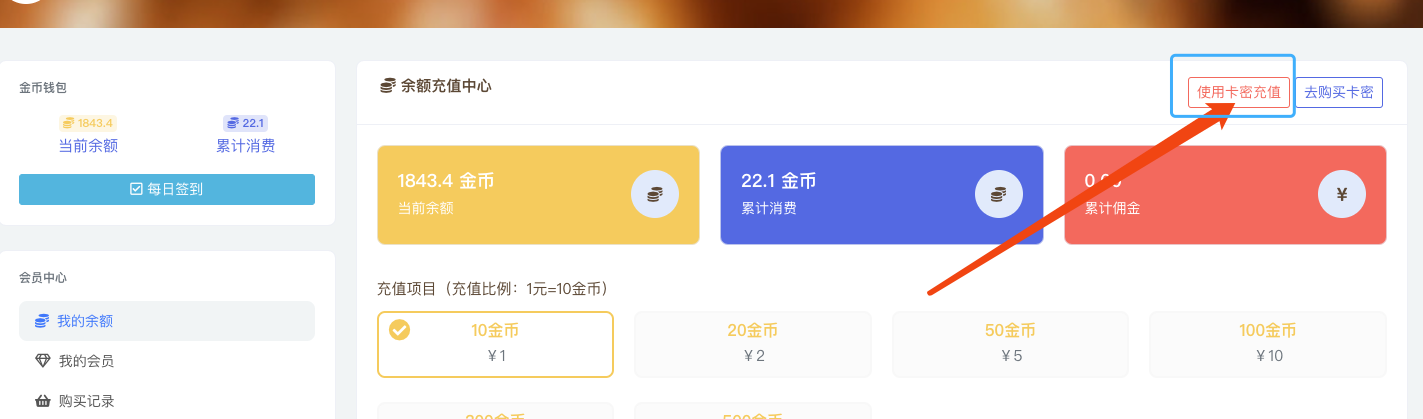
Task: Open 我的余额 in member center
Action: point(85,321)
